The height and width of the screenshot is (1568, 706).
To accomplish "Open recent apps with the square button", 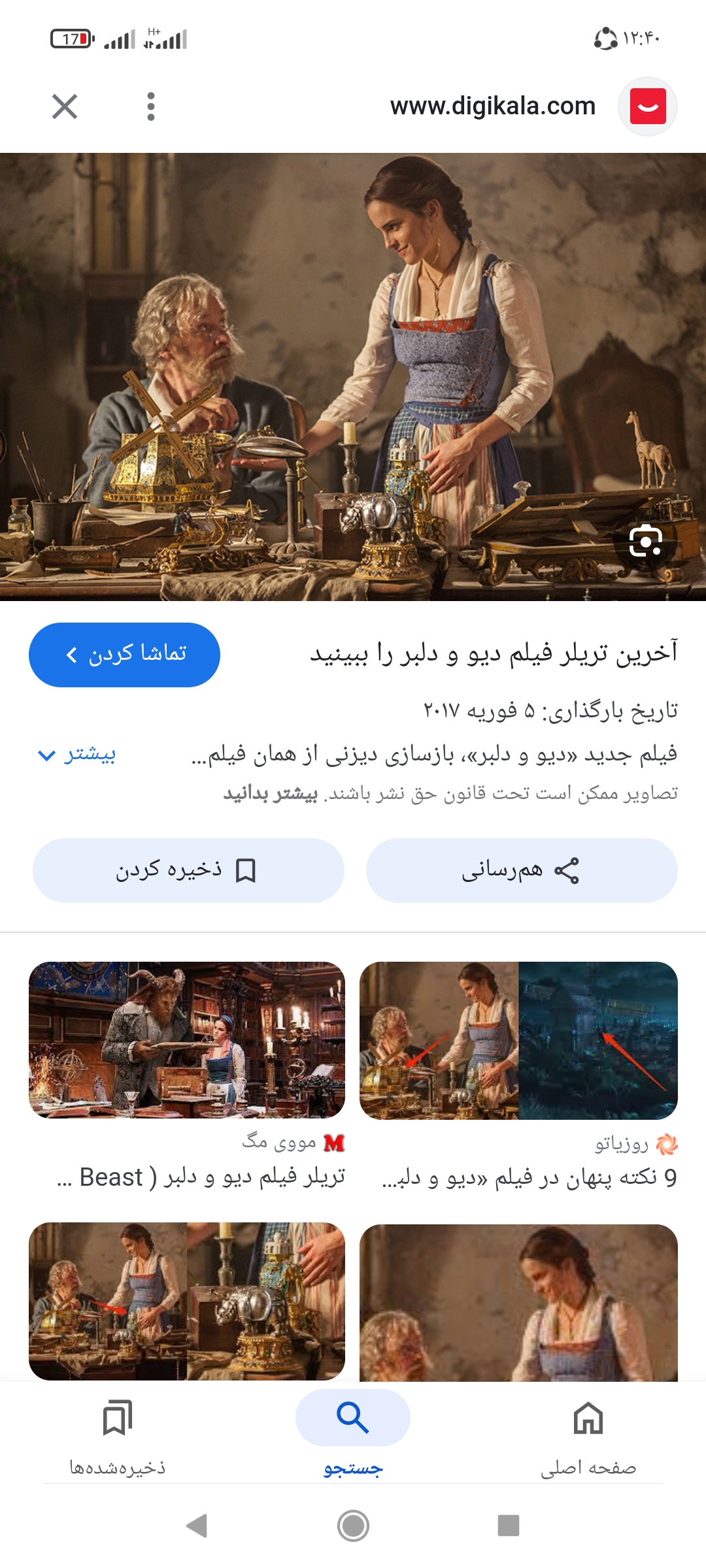I will (508, 1526).
